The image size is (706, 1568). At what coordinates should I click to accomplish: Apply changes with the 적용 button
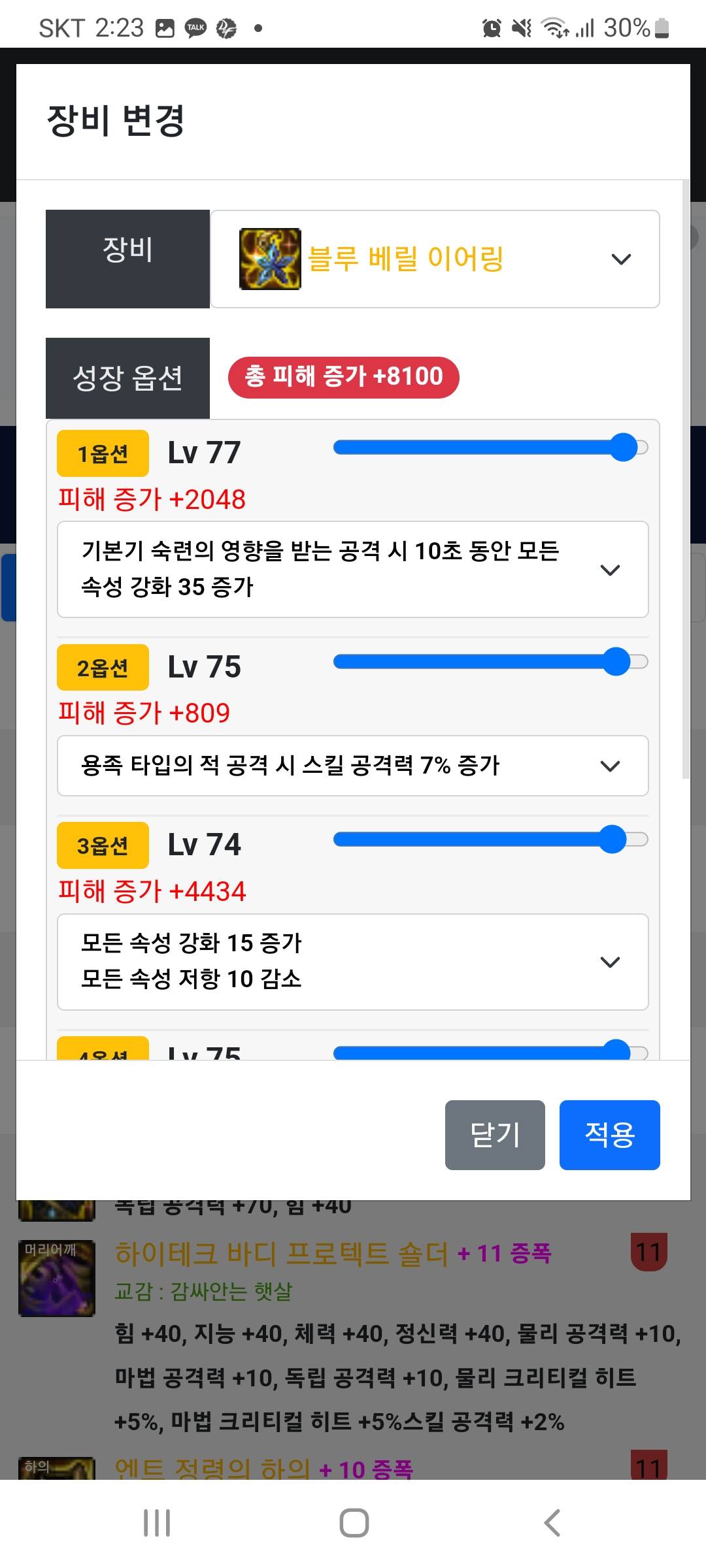[x=609, y=1135]
